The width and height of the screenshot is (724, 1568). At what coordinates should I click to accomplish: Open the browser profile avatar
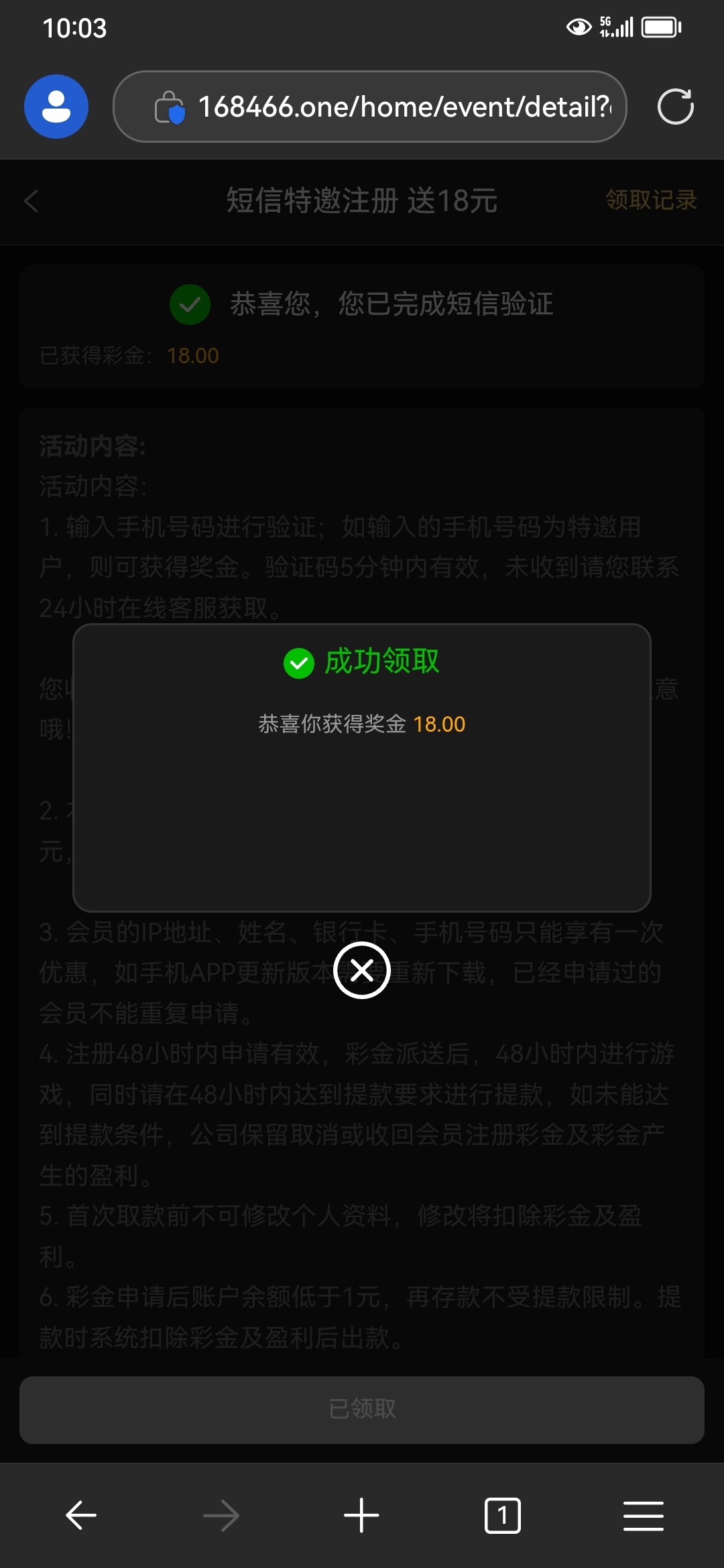point(56,107)
